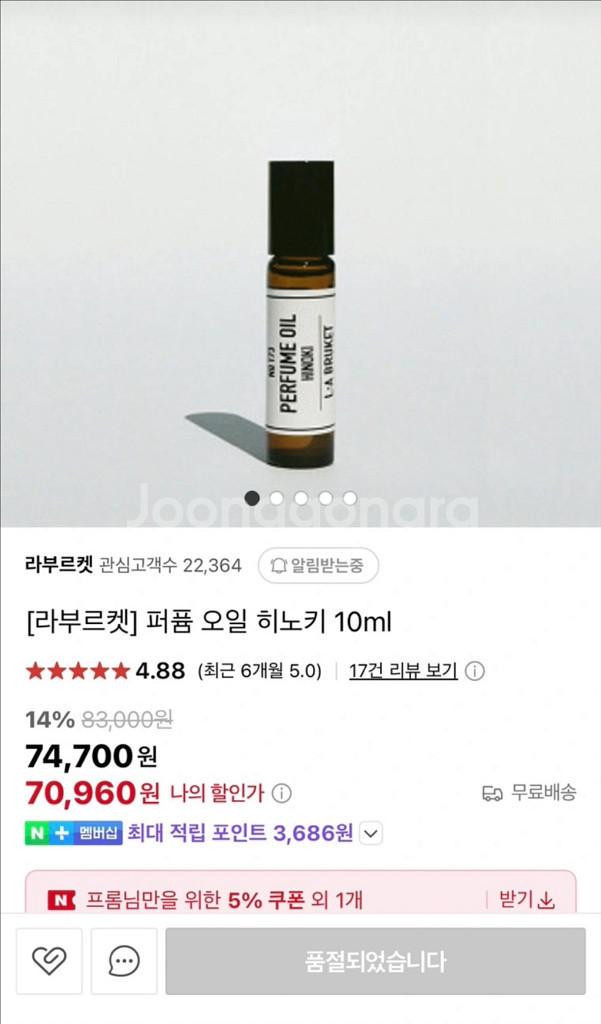Tap the 품절되었습니다 sold out button
Screen dimensions: 601x1024
pos(375,961)
